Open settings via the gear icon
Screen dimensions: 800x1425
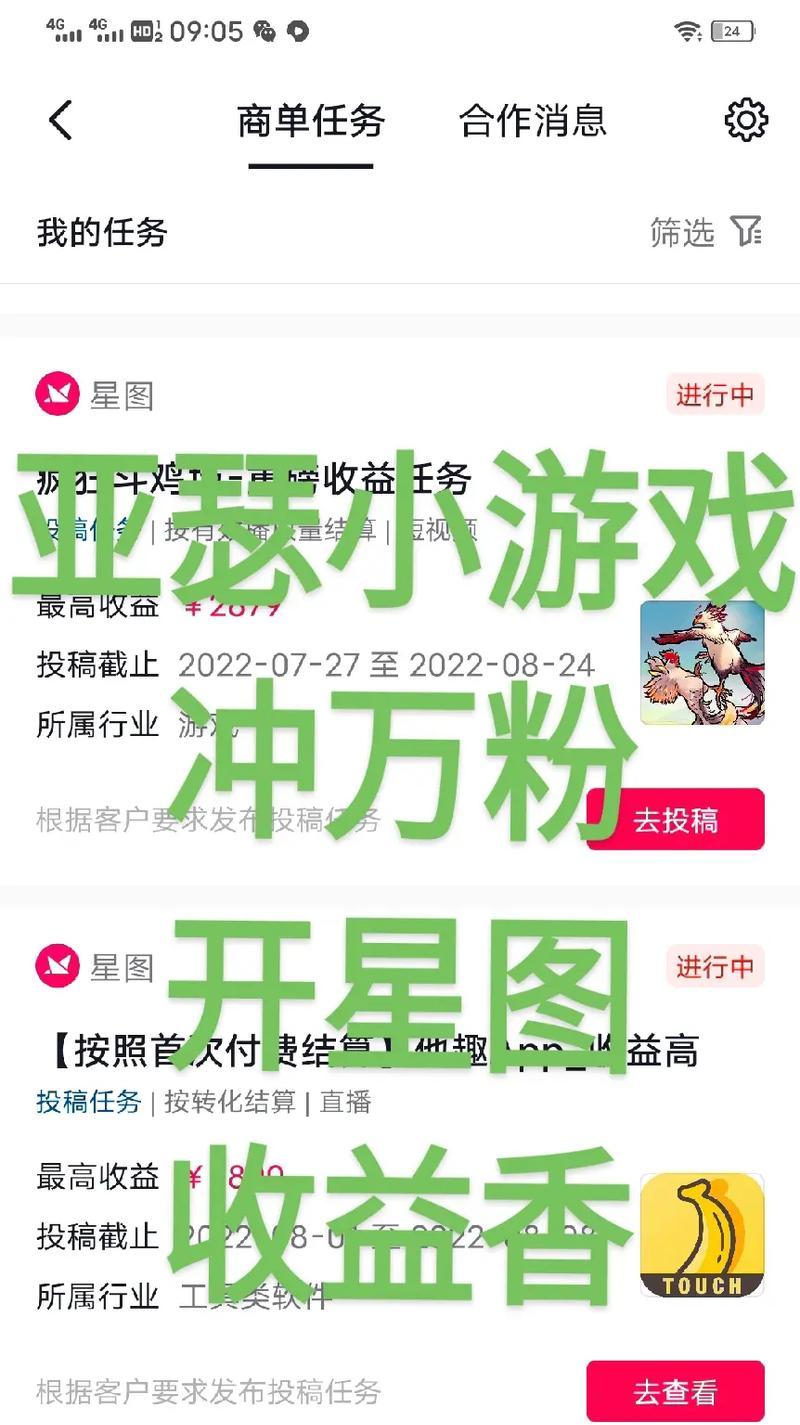[745, 121]
